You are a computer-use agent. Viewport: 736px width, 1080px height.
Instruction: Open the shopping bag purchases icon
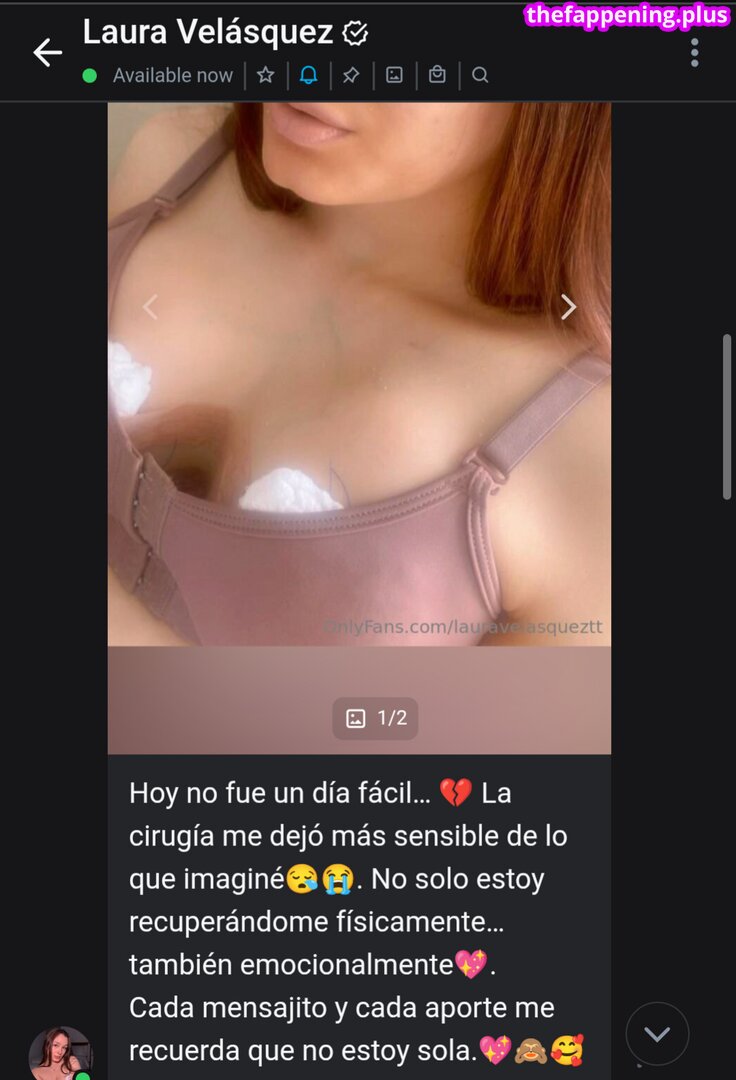(437, 75)
